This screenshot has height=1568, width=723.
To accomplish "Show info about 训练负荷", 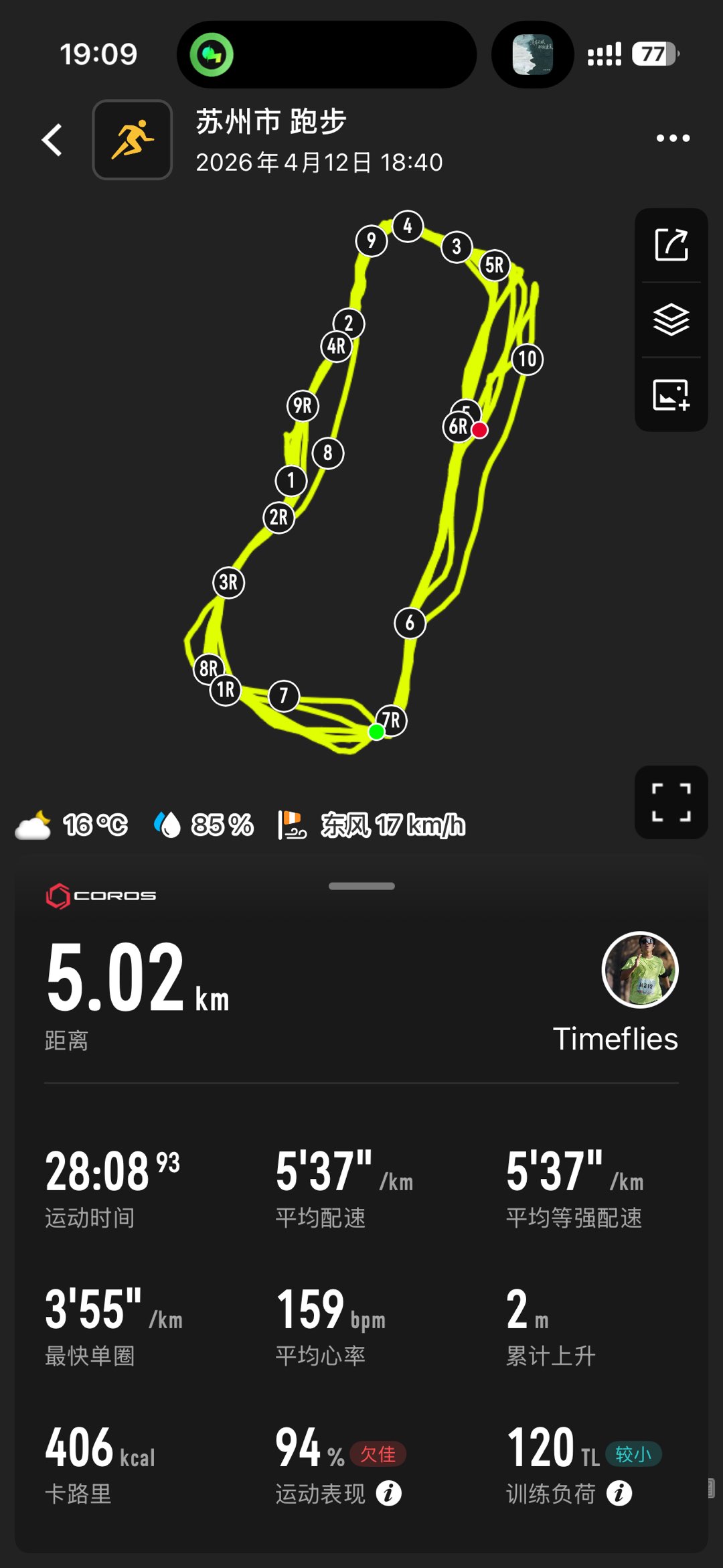I will coord(619,1493).
